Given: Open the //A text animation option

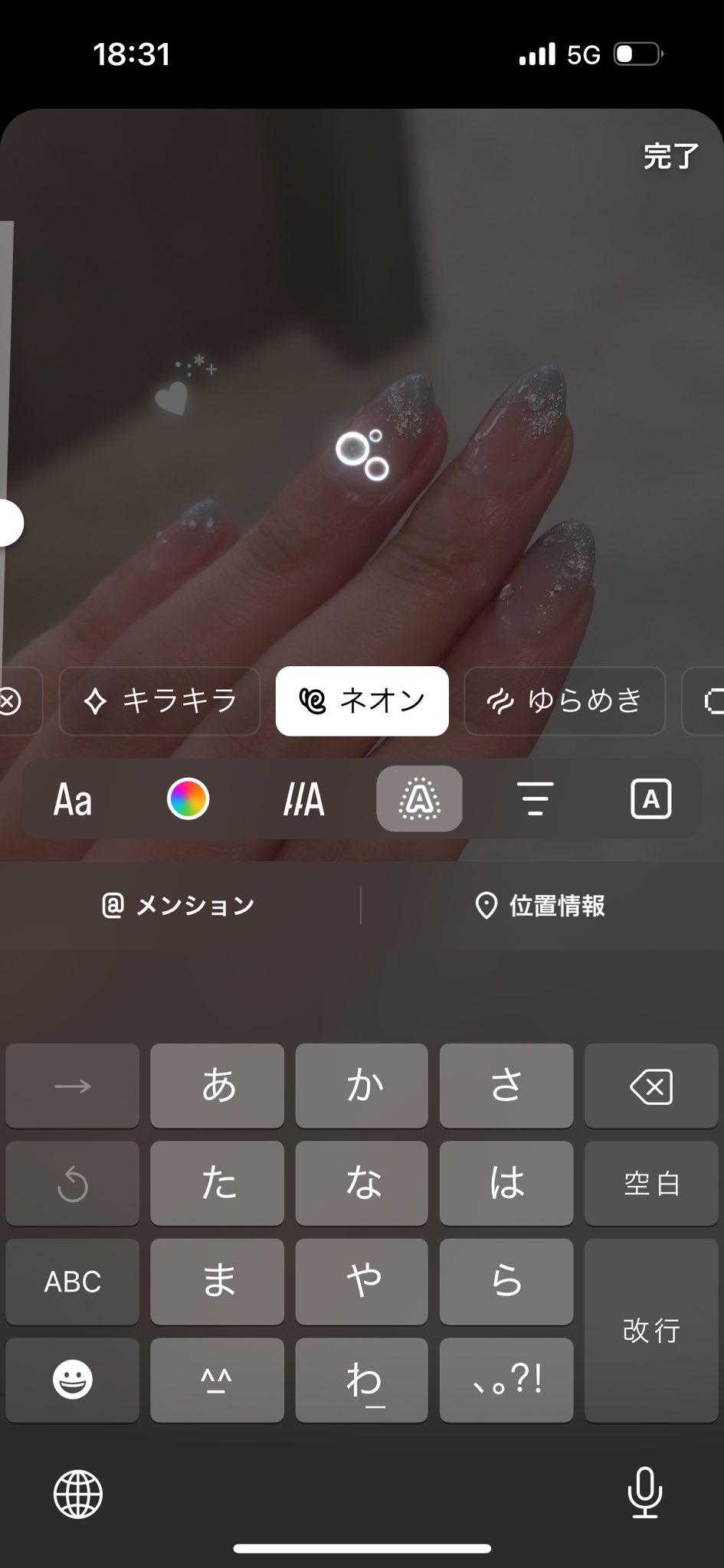Looking at the screenshot, I should click(303, 799).
